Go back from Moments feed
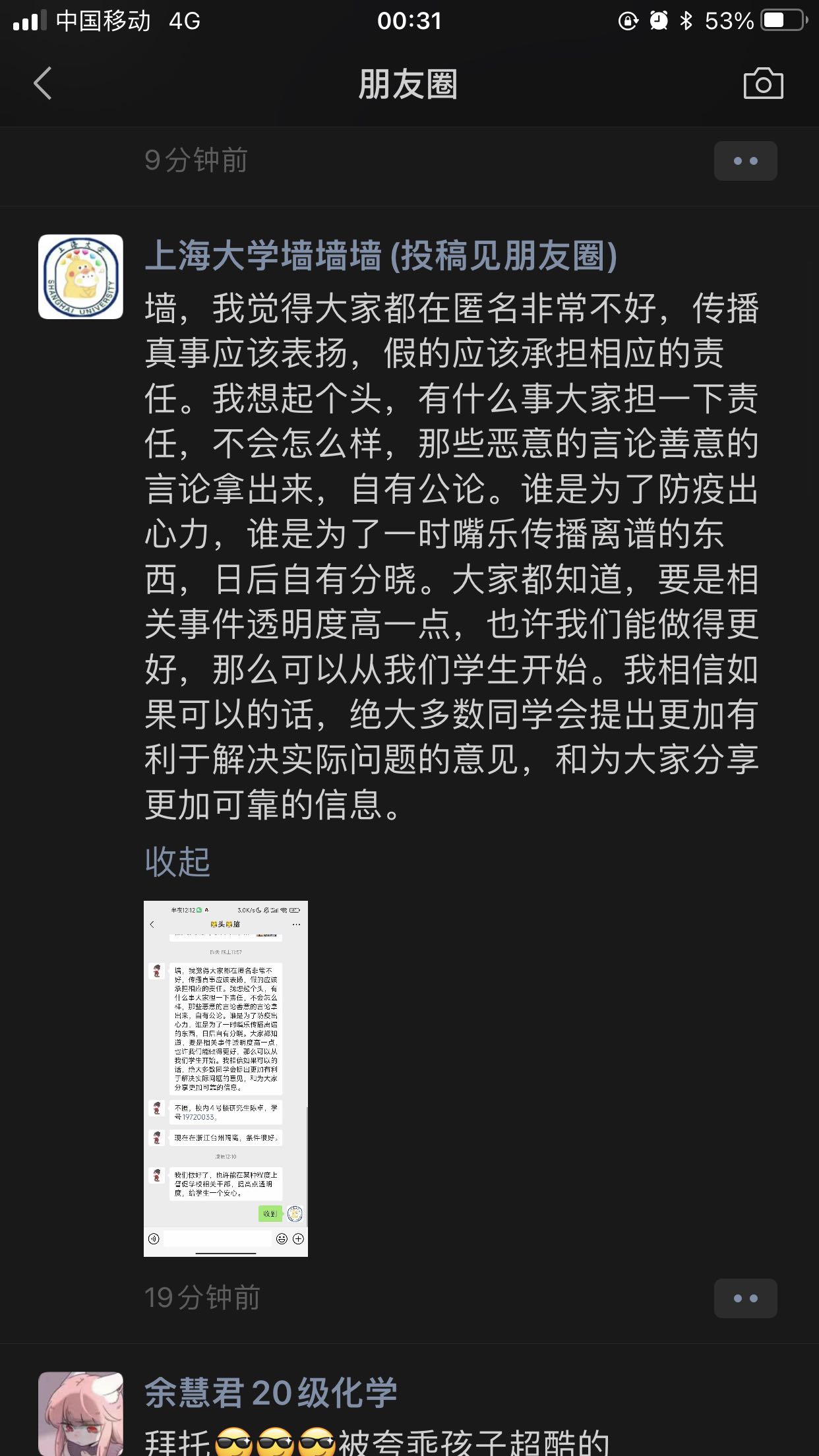The image size is (819, 1456). [43, 84]
